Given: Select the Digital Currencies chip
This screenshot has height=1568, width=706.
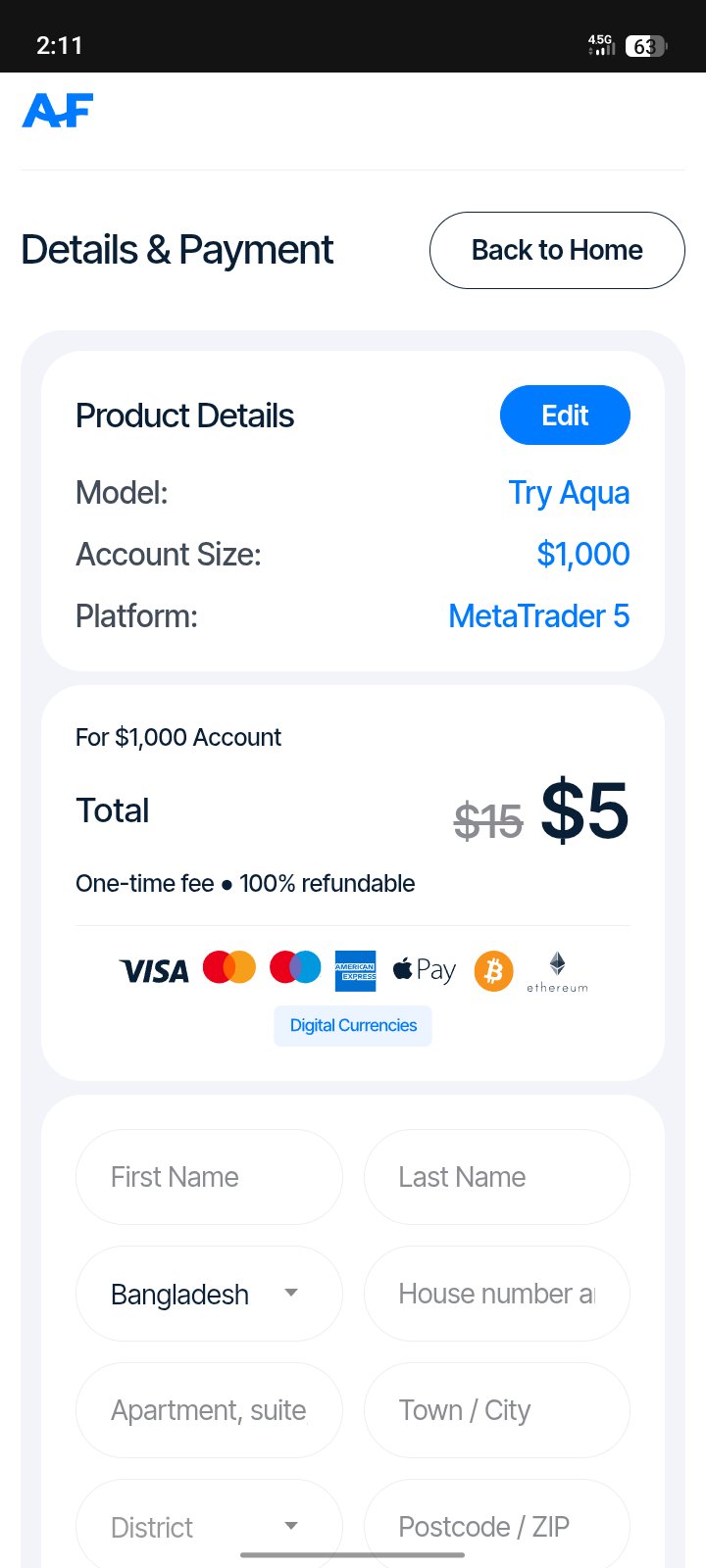Looking at the screenshot, I should [x=353, y=1026].
